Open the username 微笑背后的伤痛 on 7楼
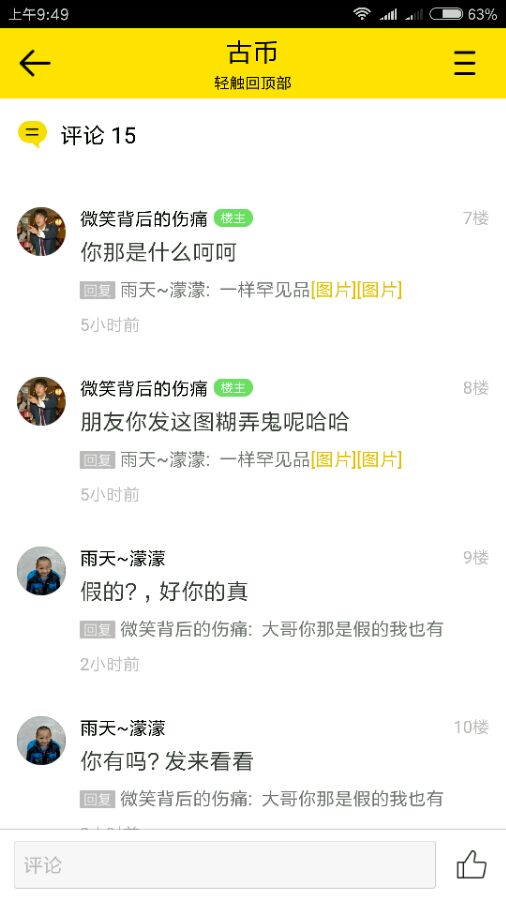Image resolution: width=506 pixels, height=900 pixels. (x=143, y=219)
